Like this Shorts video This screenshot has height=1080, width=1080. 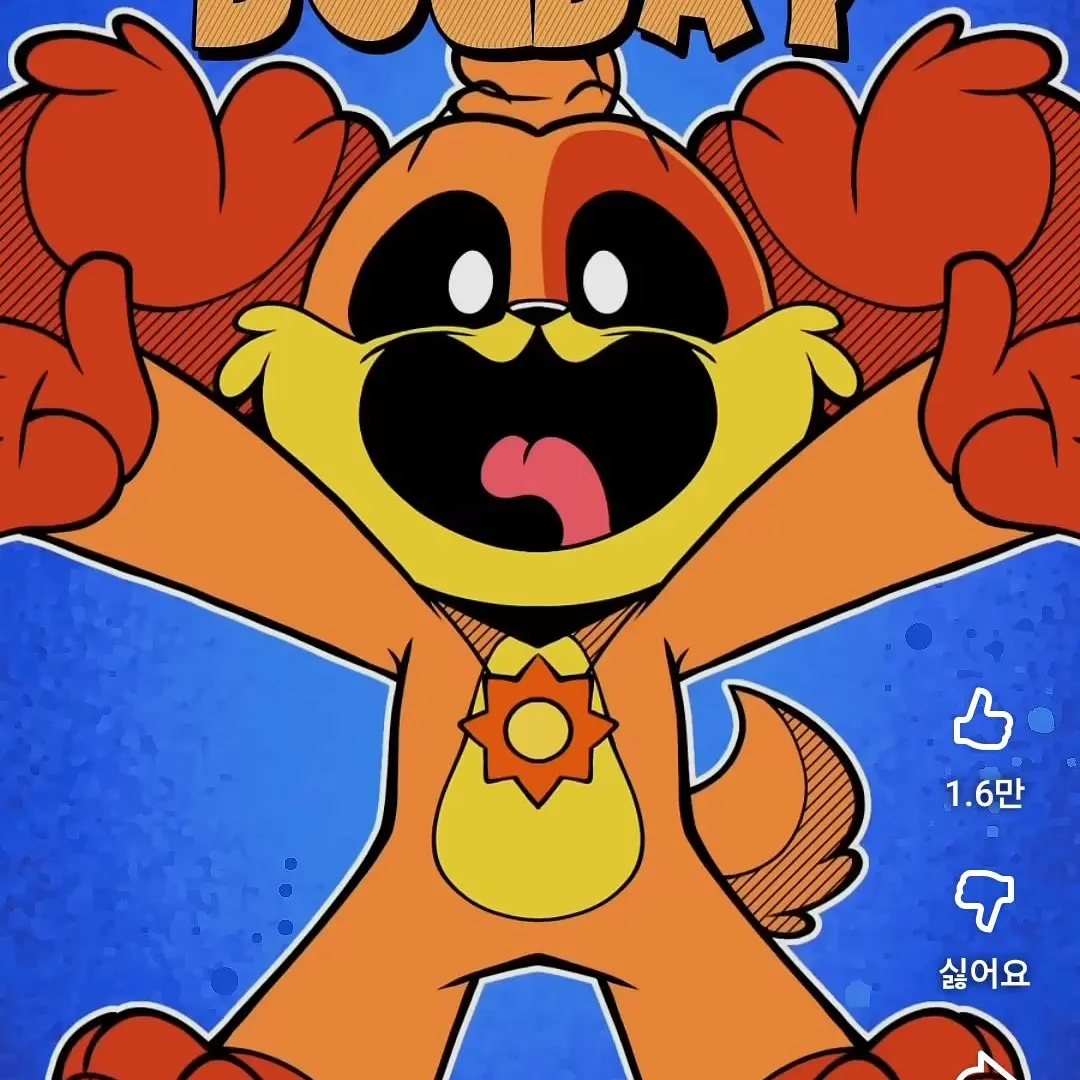[x=984, y=722]
